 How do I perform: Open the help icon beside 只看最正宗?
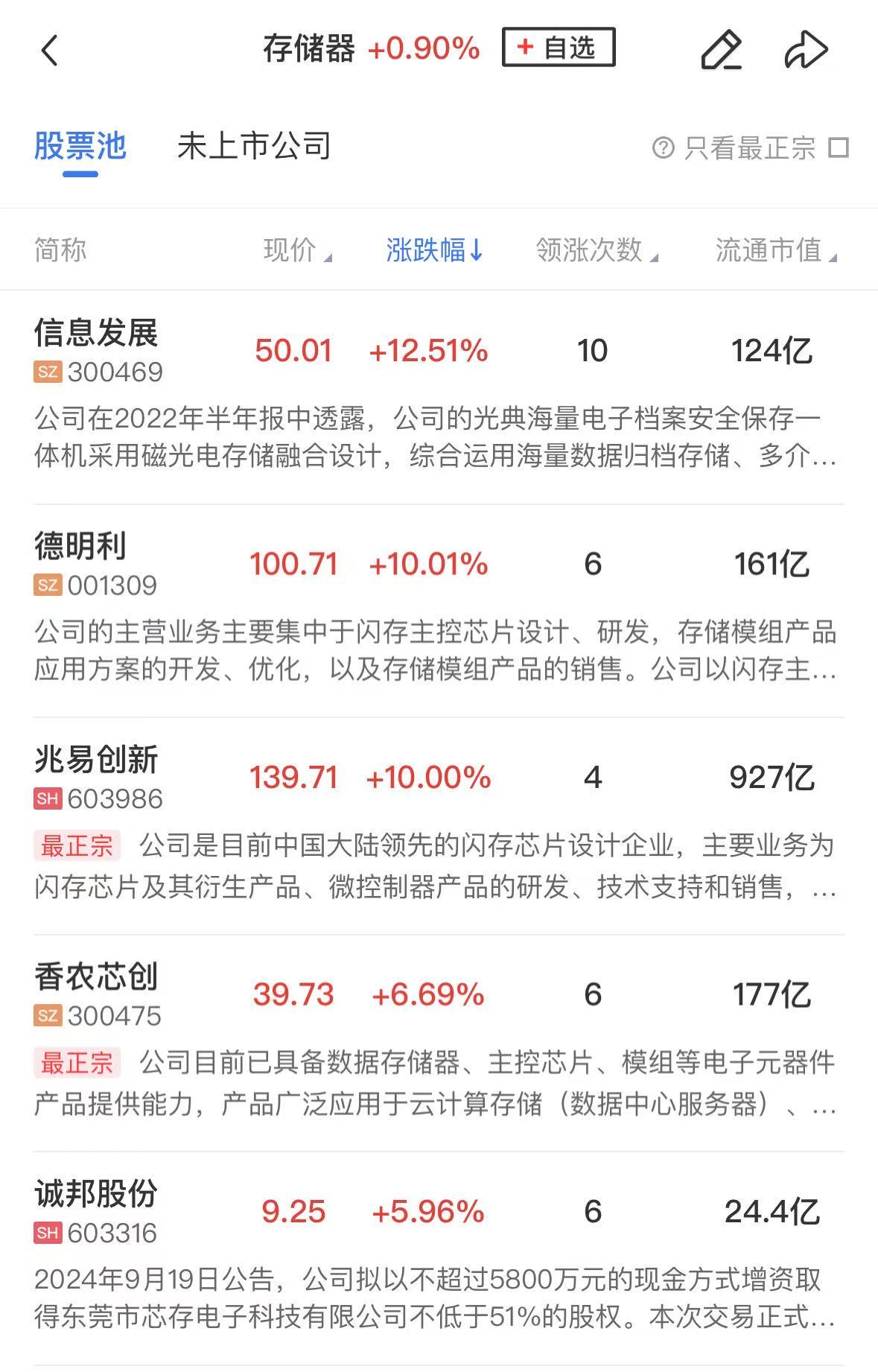coord(664,148)
